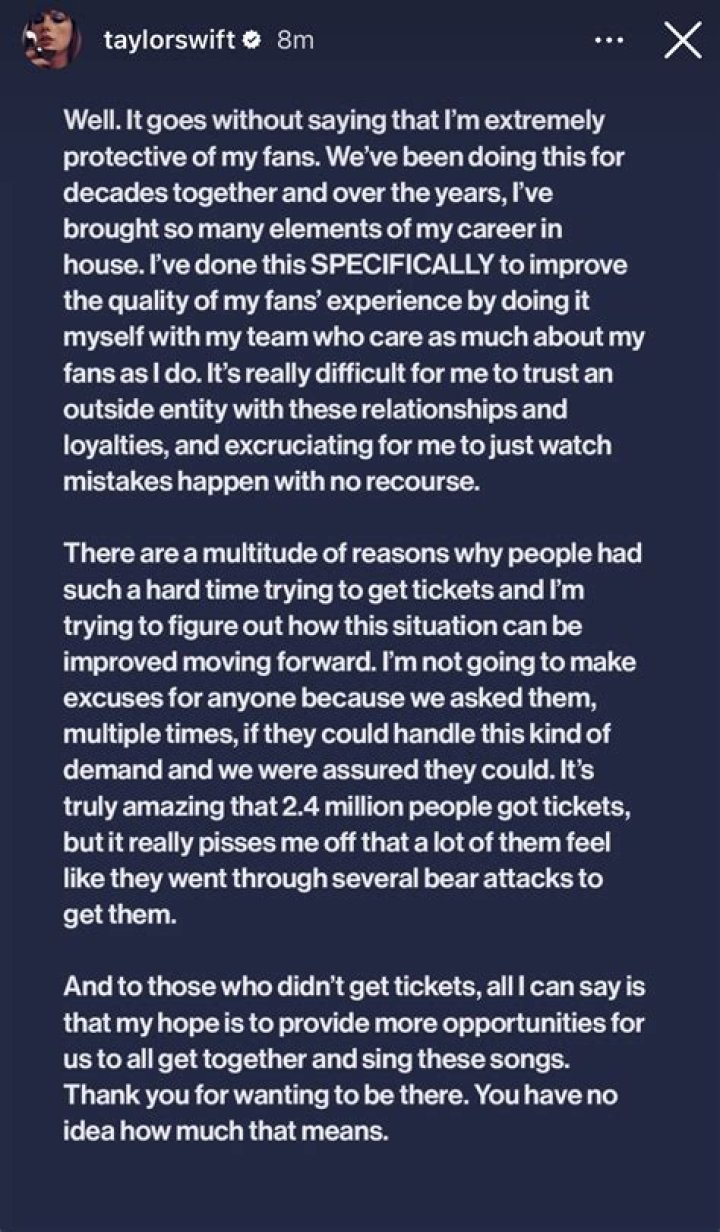
Task: Open the three-dot story options menu
Action: click(x=609, y=41)
